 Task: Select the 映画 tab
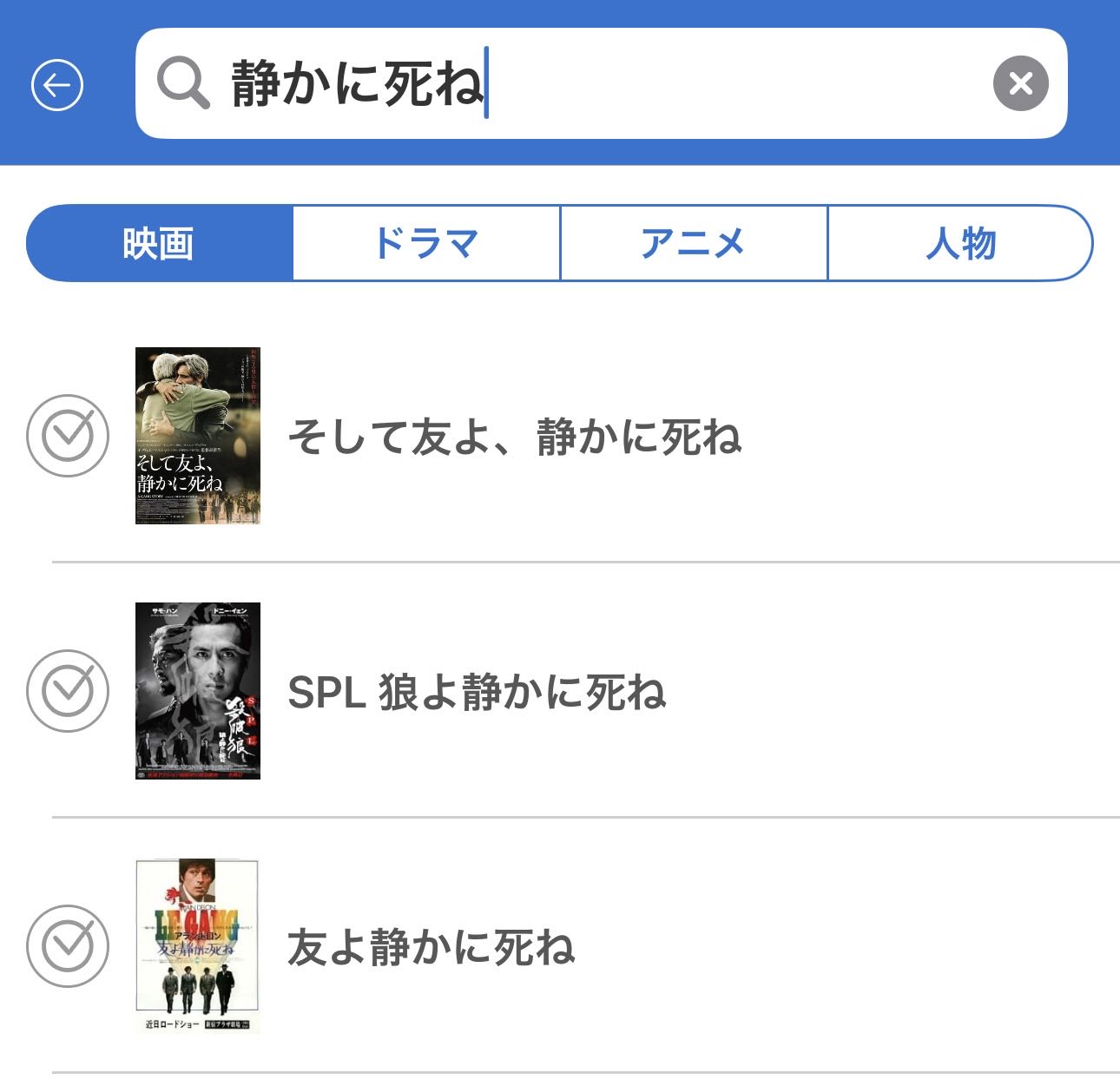[x=160, y=243]
